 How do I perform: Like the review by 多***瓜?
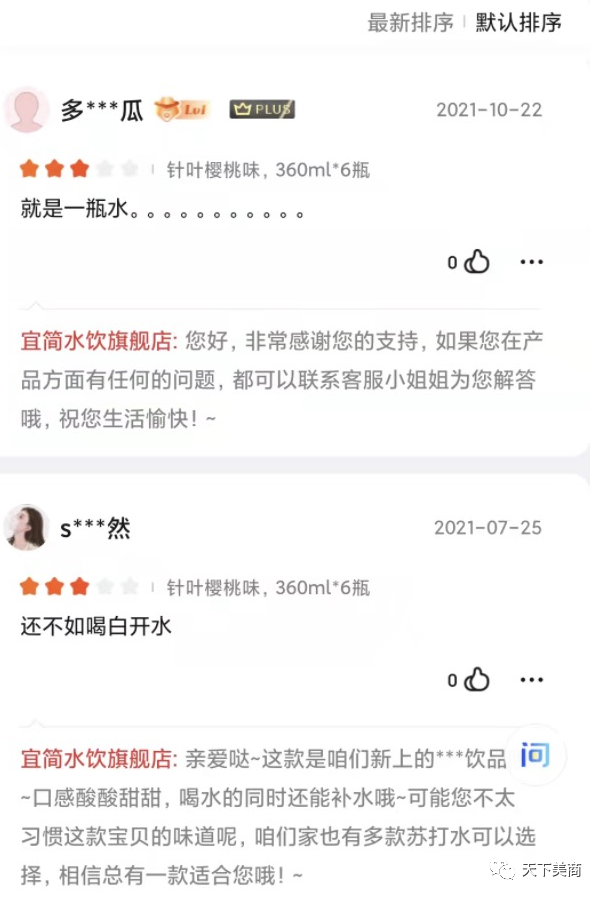pos(477,262)
